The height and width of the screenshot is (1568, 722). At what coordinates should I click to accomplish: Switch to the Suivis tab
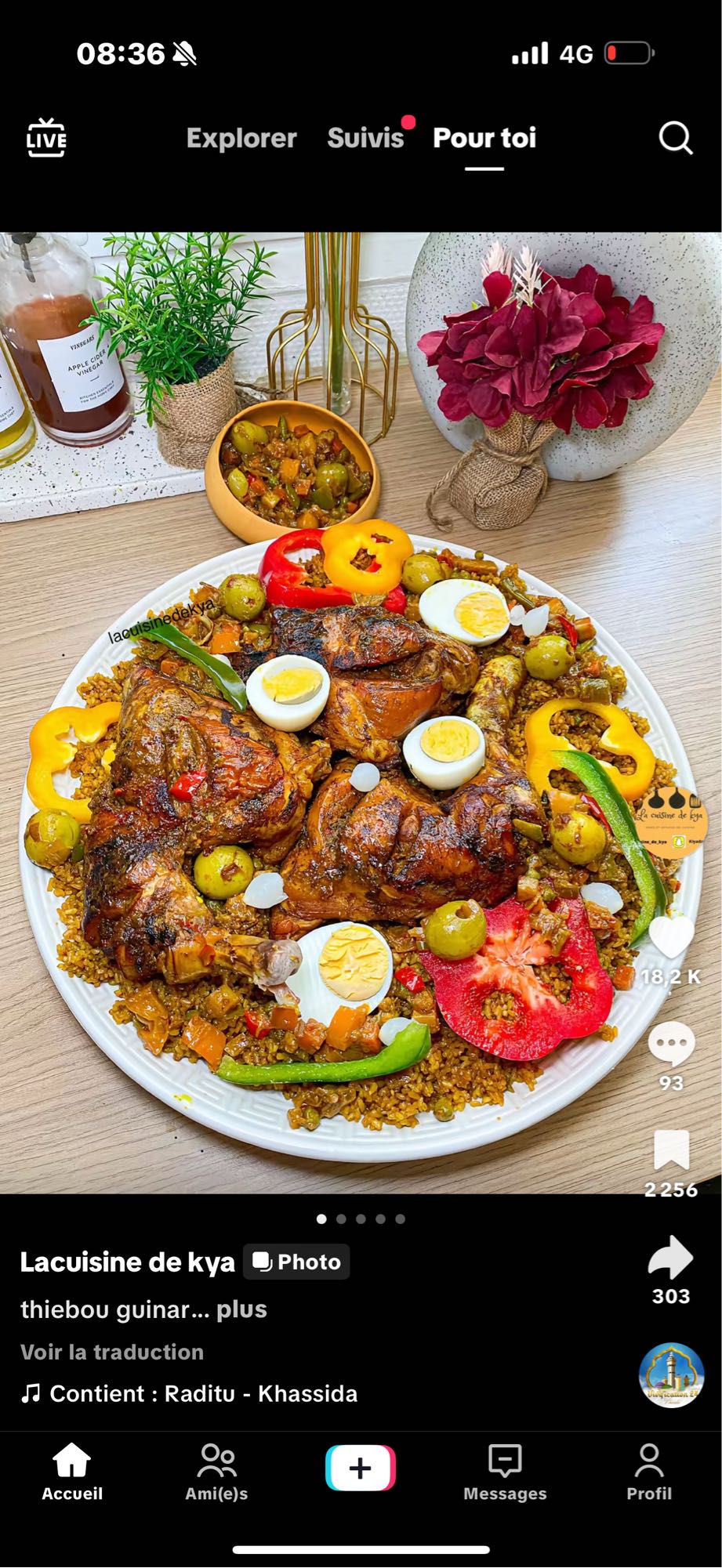click(365, 139)
